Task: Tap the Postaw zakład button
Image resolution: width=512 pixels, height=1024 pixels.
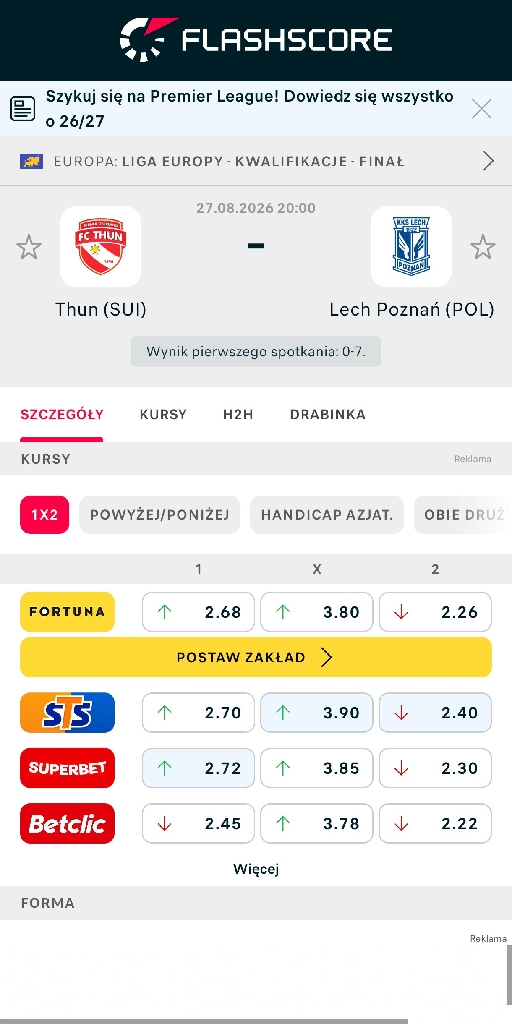Action: (256, 657)
